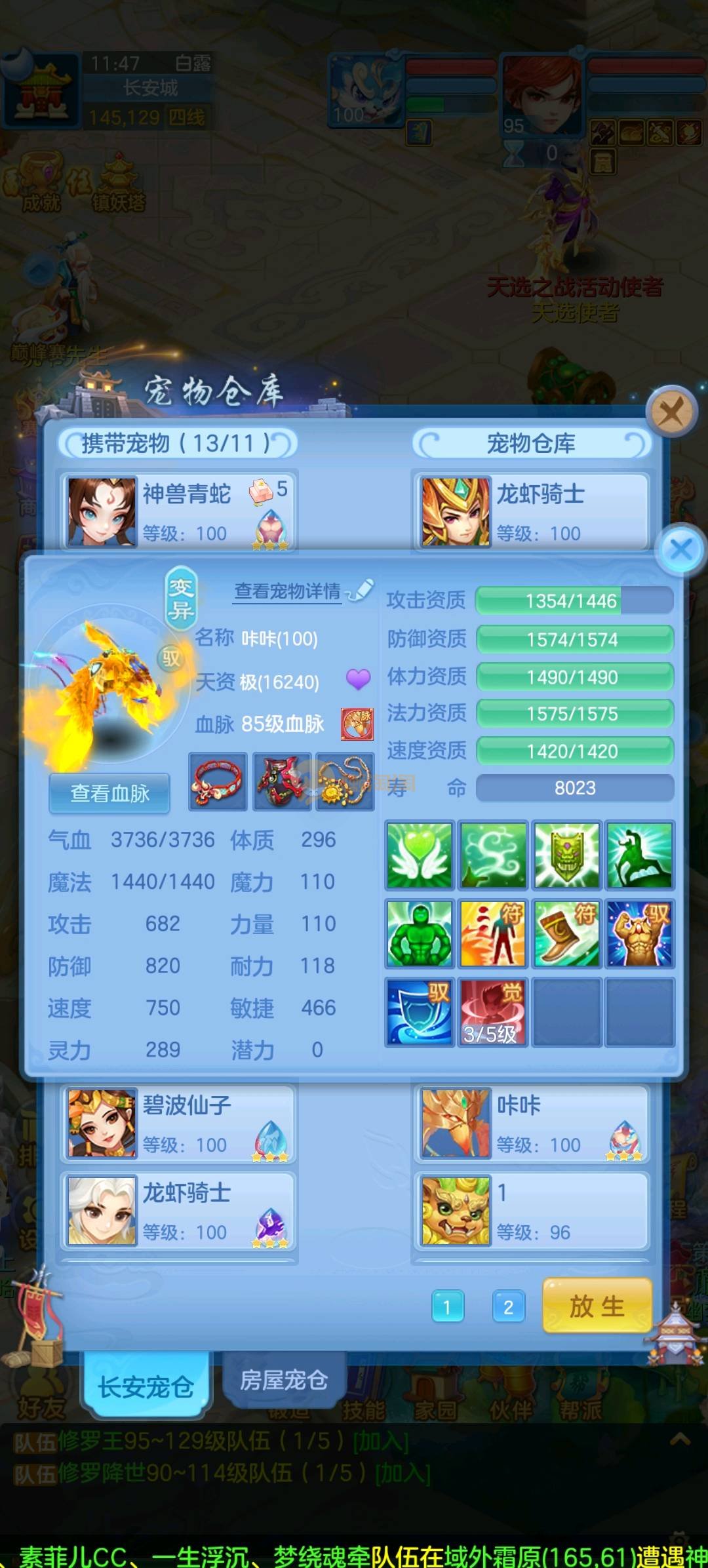Close the pet detail popup
The height and width of the screenshot is (1568, 708).
[680, 549]
